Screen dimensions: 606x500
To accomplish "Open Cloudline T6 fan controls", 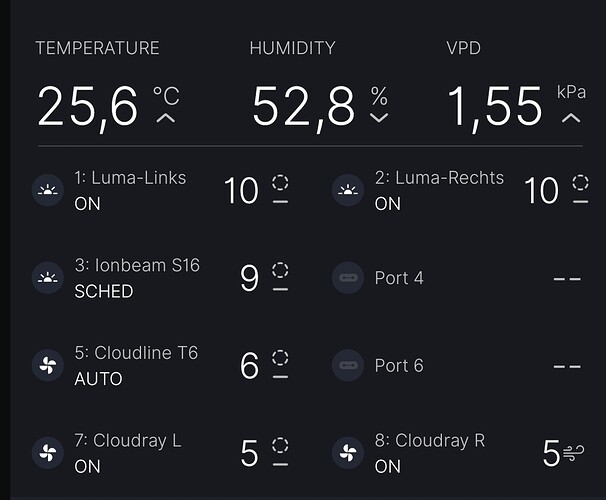I will tap(136, 365).
